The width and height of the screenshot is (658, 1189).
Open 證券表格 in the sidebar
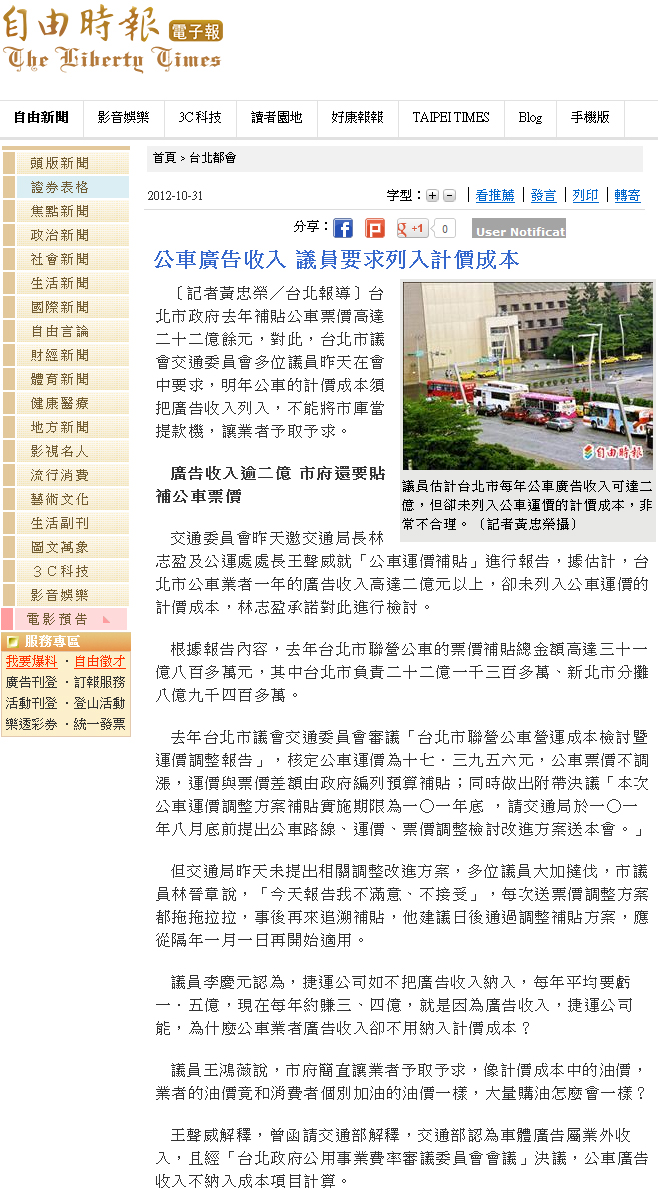tap(60, 187)
